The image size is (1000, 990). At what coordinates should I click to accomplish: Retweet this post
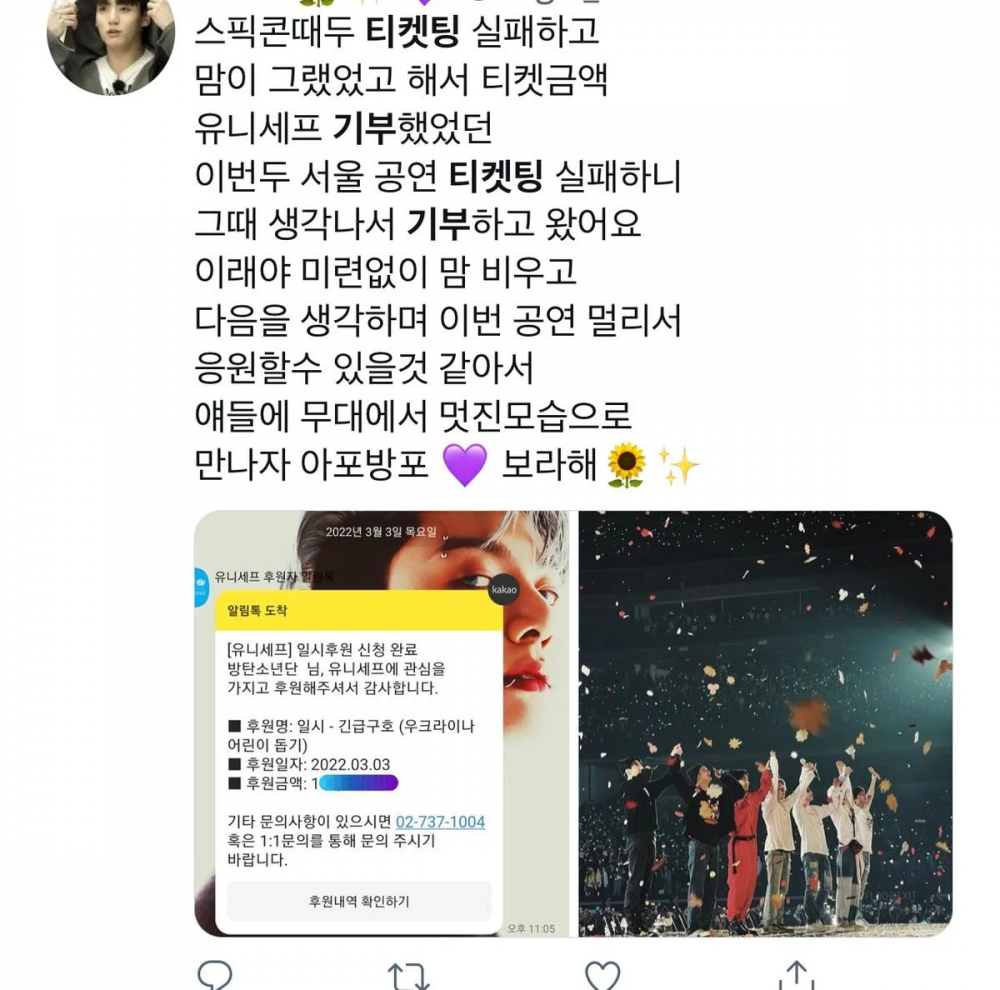point(408,975)
